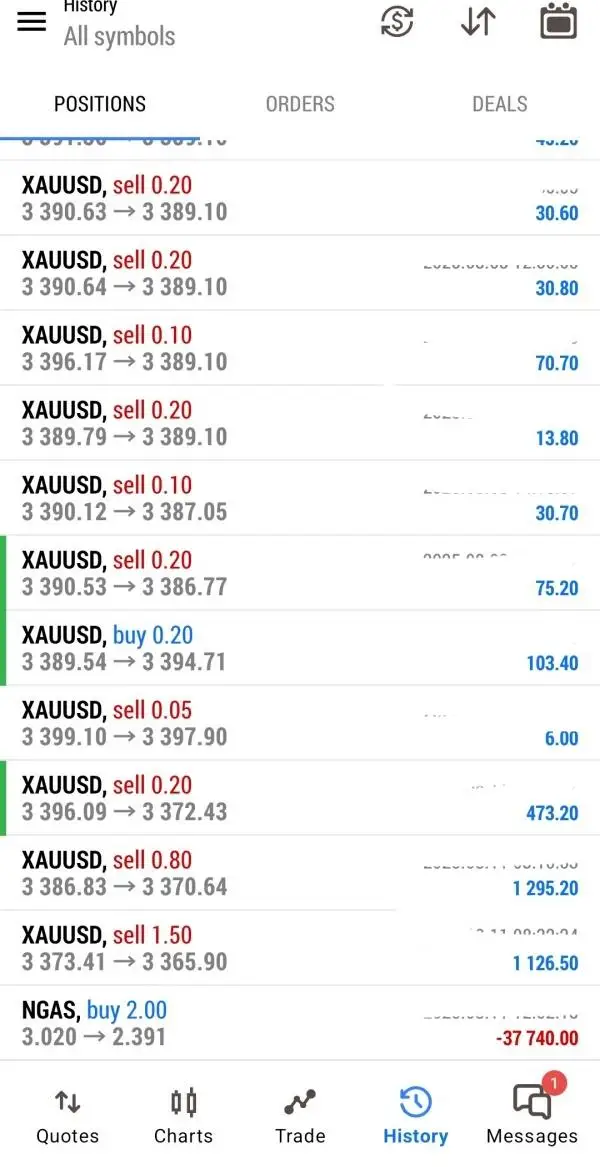Screen dimensions: 600x1167
Task: Open the sort arrows option
Action: click(478, 22)
